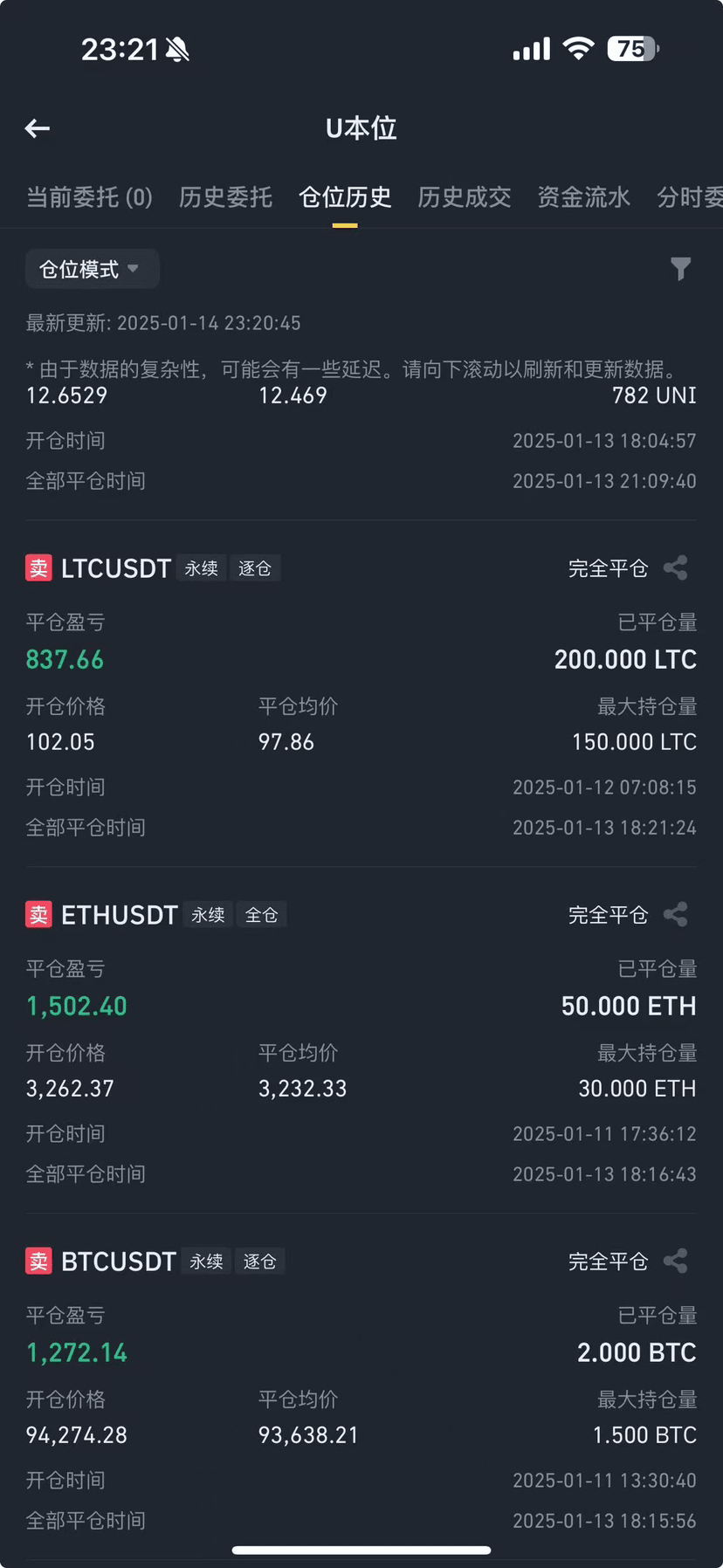Expand the 仓位模式 dropdown
The height and width of the screenshot is (1568, 723).
(x=92, y=269)
